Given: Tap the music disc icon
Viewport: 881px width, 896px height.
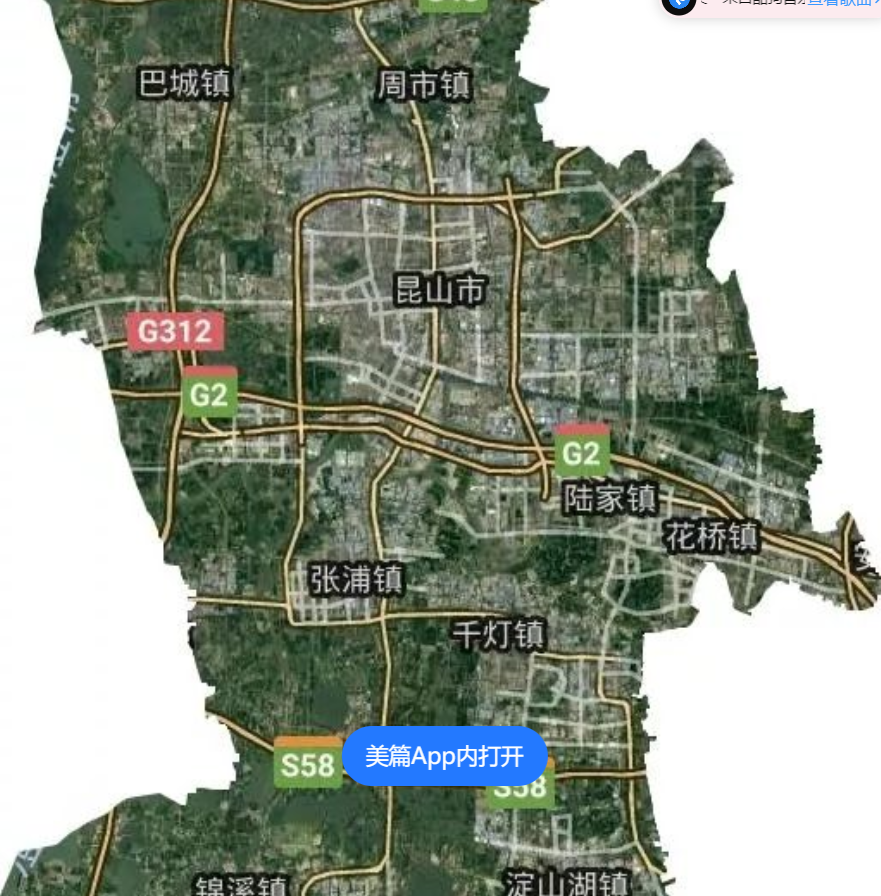Looking at the screenshot, I should click(x=678, y=3).
